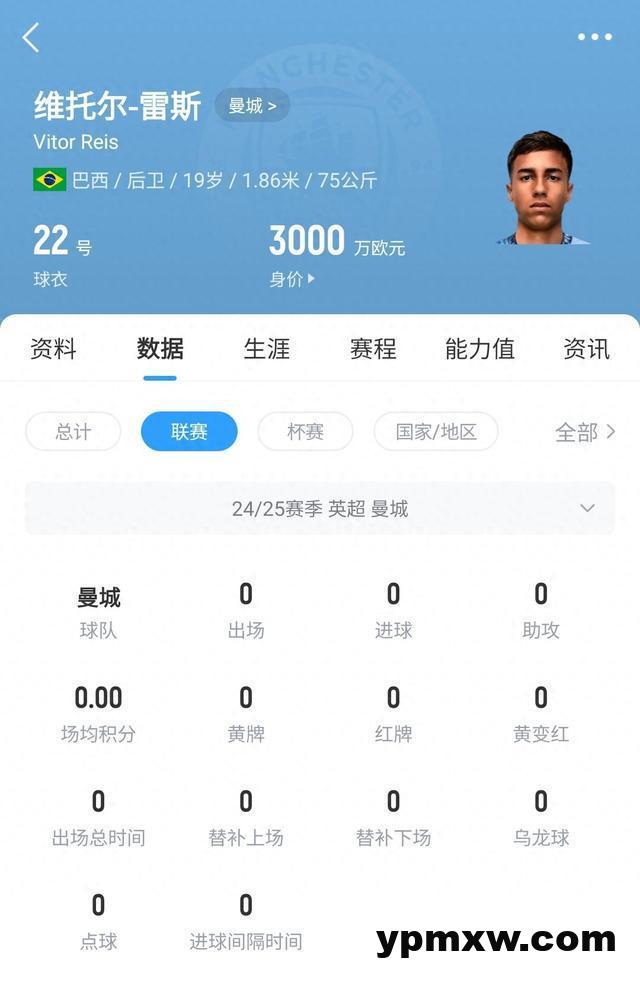The width and height of the screenshot is (640, 983).
Task: Go to the 资讯 tab
Action: [x=586, y=348]
